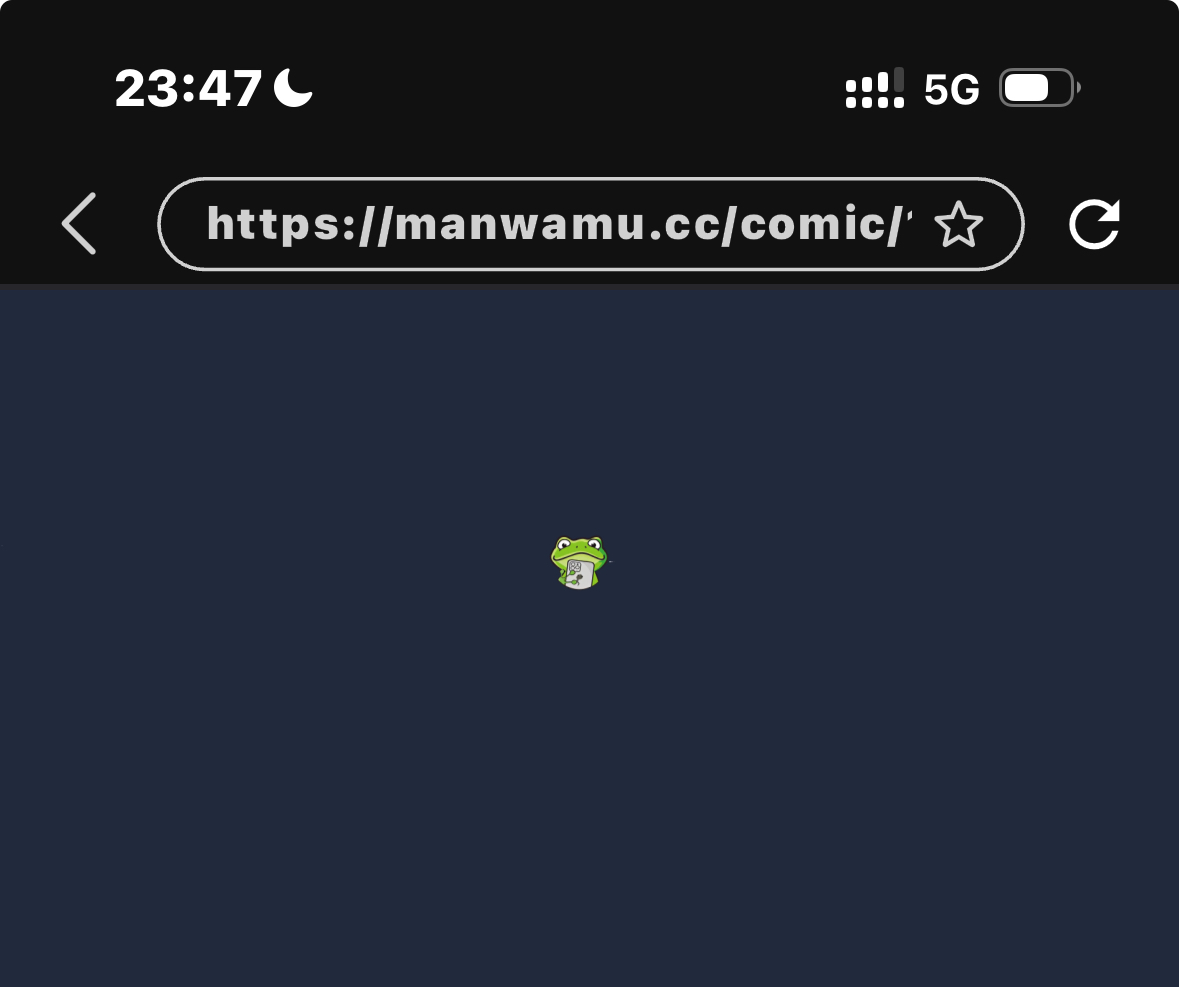Go back using the arrow icon
This screenshot has width=1179, height=987.
click(x=79, y=223)
